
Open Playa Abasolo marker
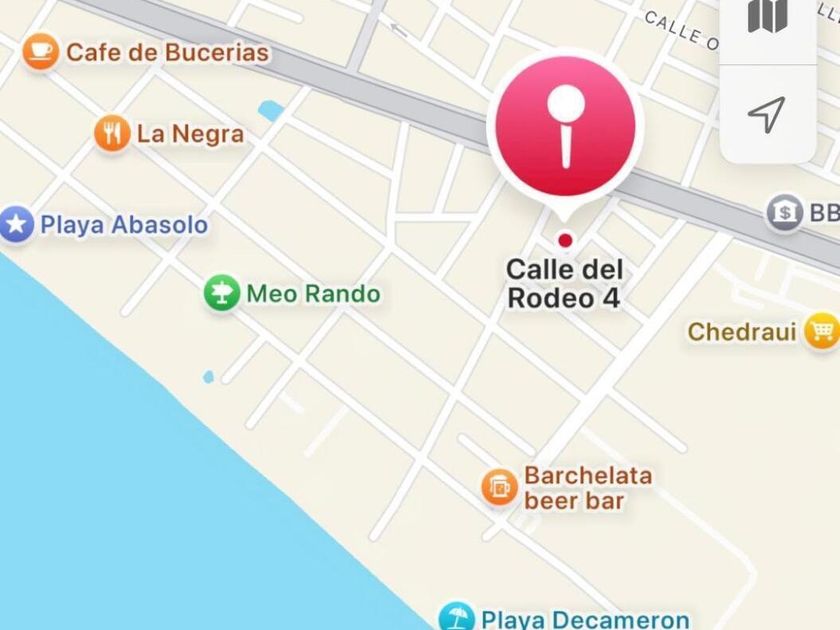click(x=15, y=225)
